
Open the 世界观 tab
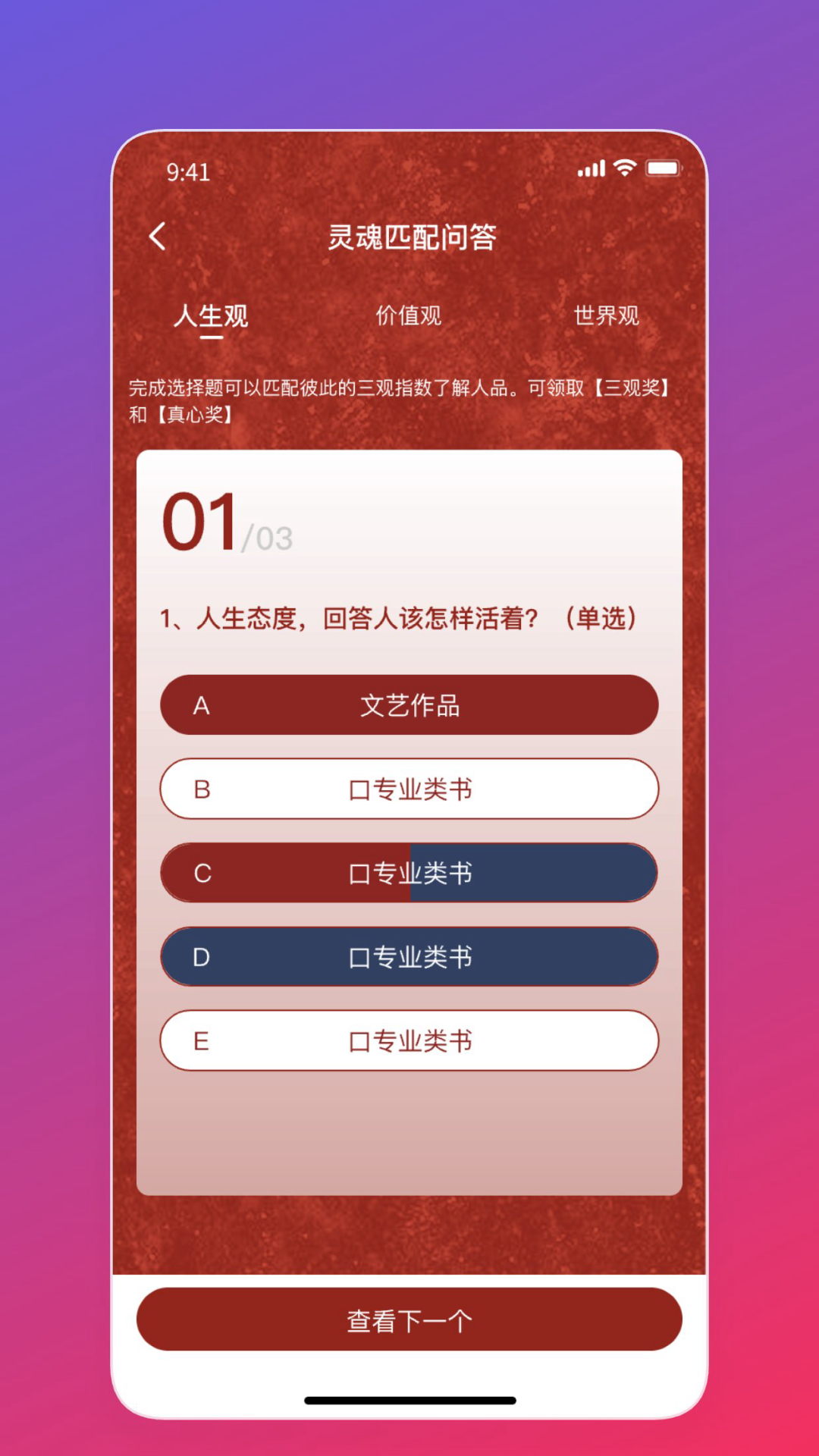[x=606, y=315]
